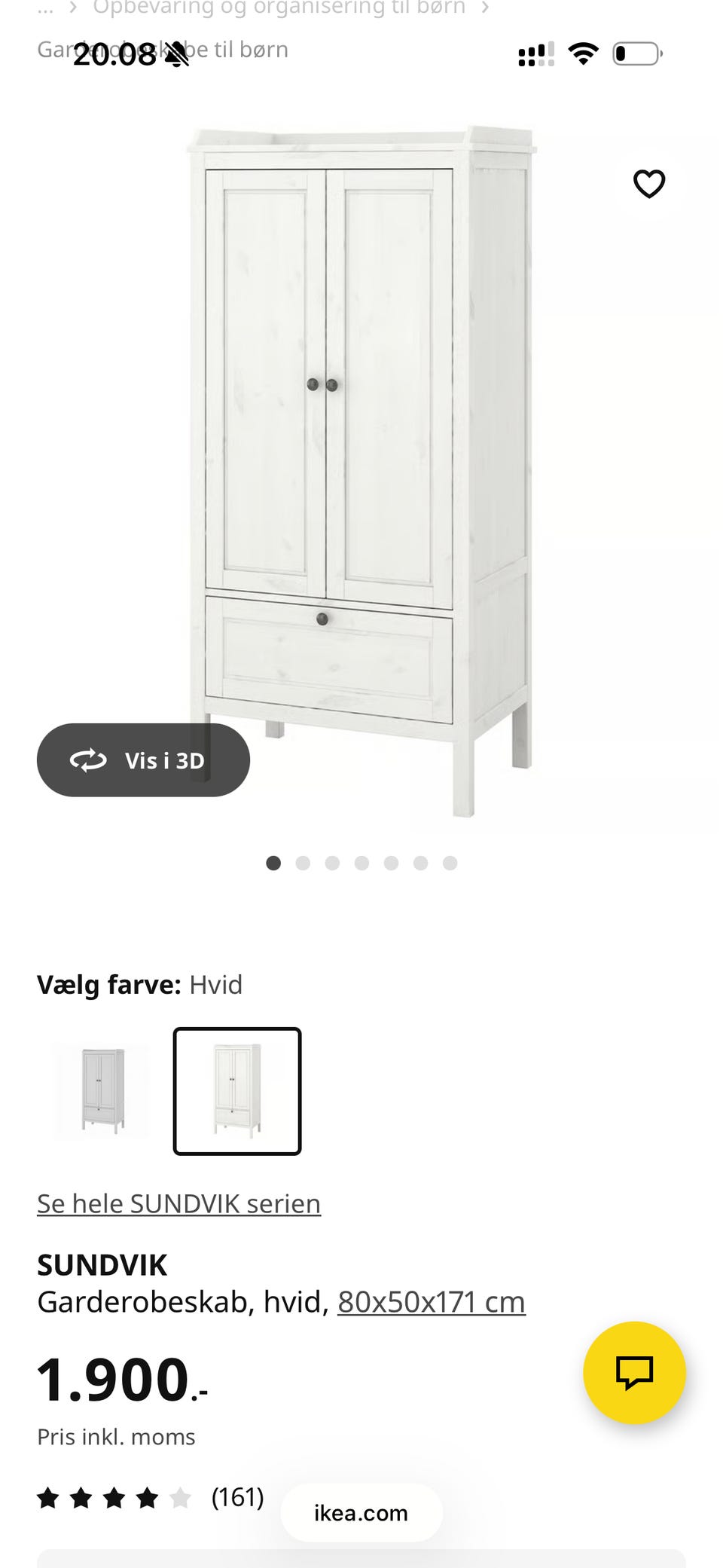Open Se hele SUNDVIK serien link
Screen dimensions: 723x1568
click(x=178, y=1203)
